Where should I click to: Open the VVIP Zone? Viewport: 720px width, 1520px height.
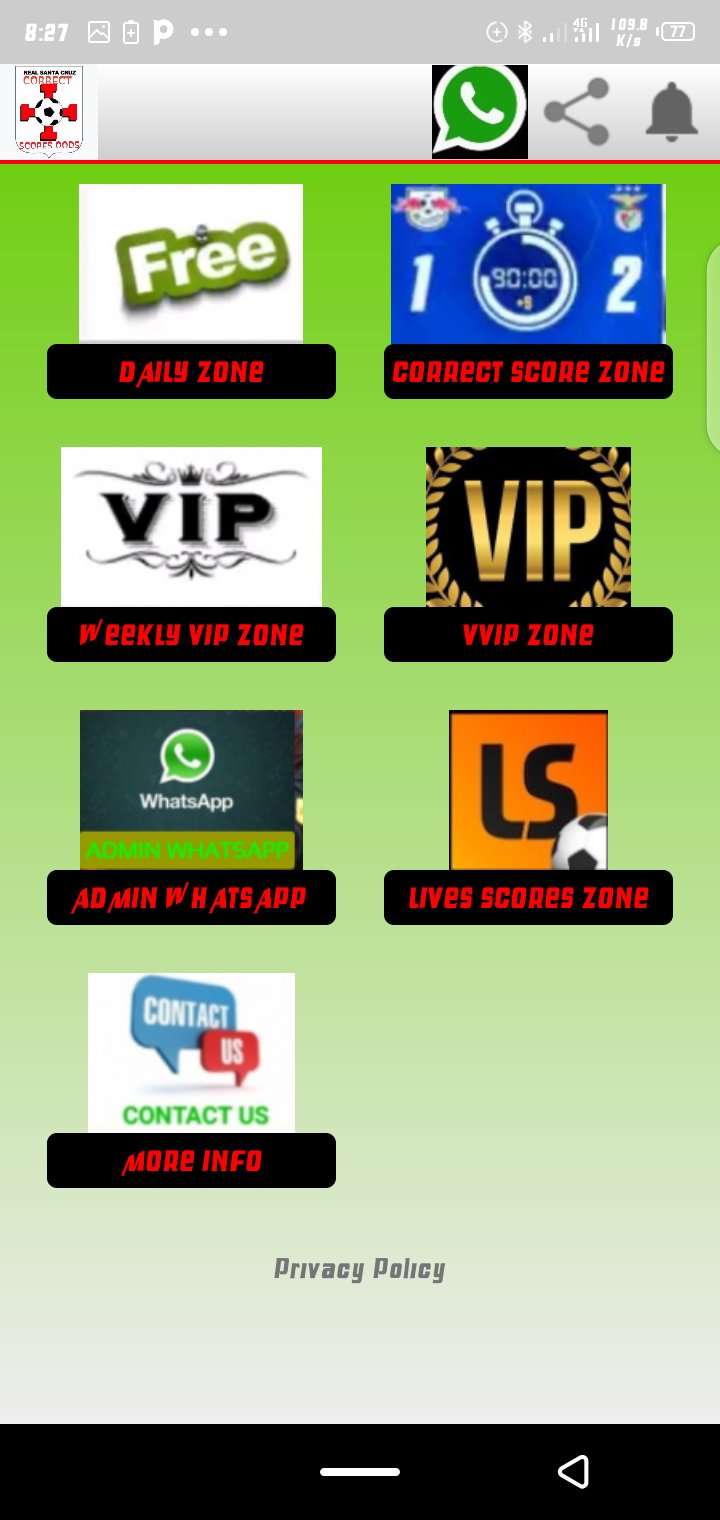(528, 633)
